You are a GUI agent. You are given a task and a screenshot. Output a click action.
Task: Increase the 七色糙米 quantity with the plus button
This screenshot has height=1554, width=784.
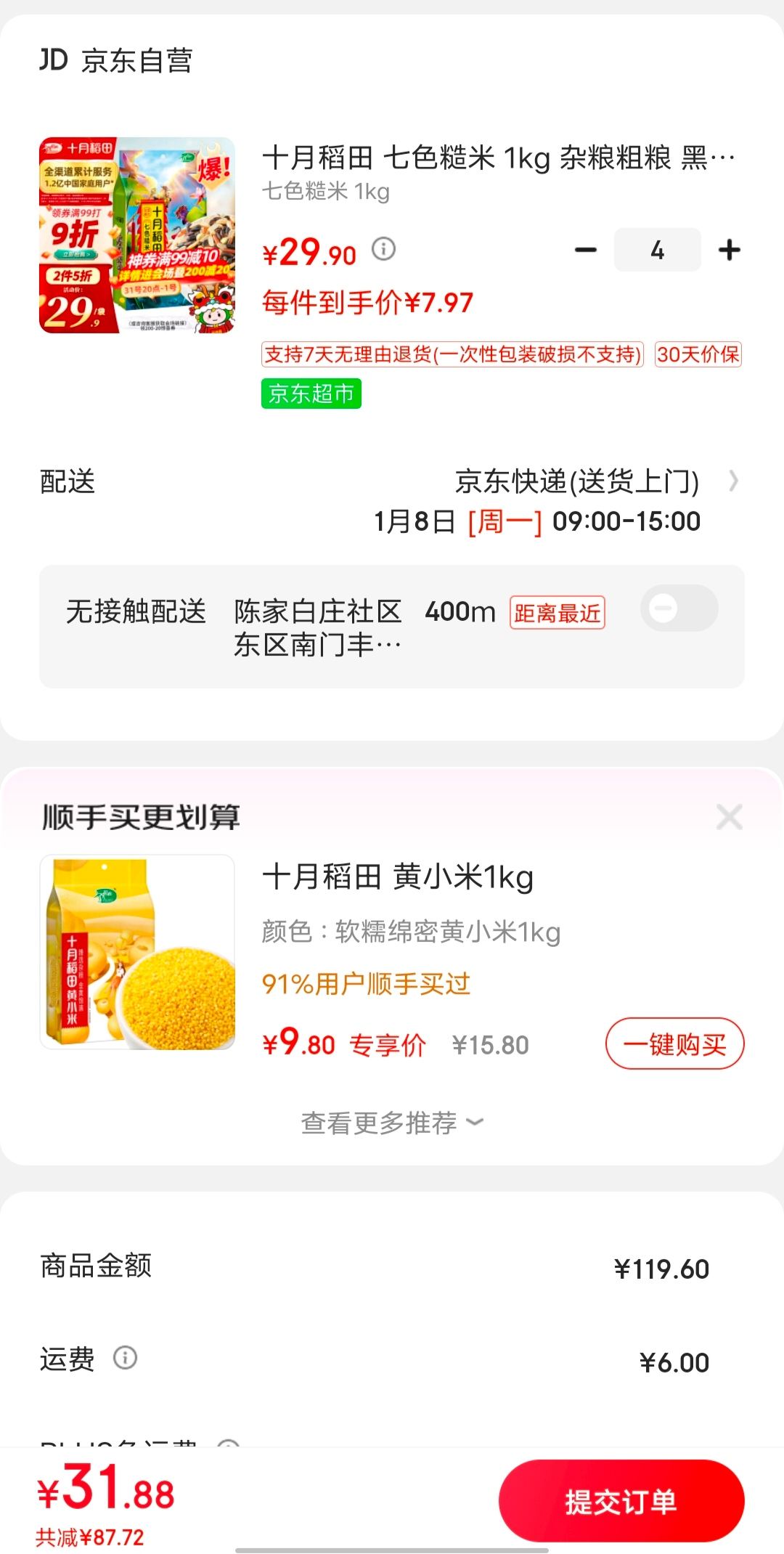[x=729, y=251]
